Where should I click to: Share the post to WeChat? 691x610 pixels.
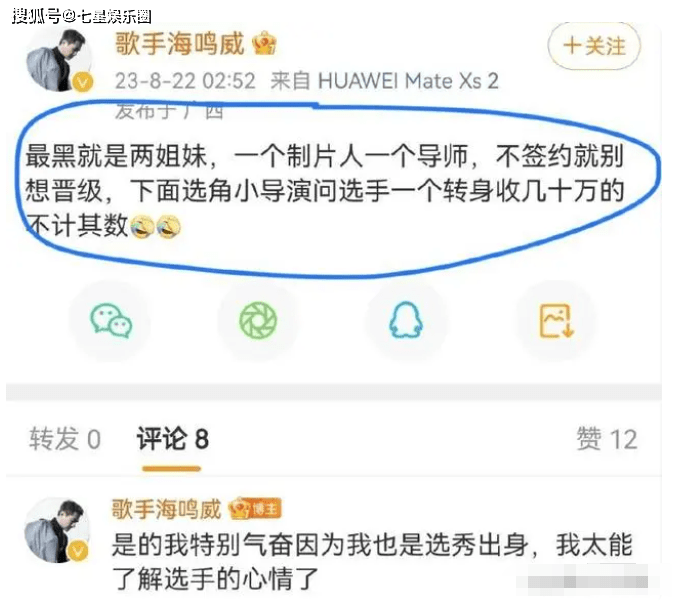111,320
